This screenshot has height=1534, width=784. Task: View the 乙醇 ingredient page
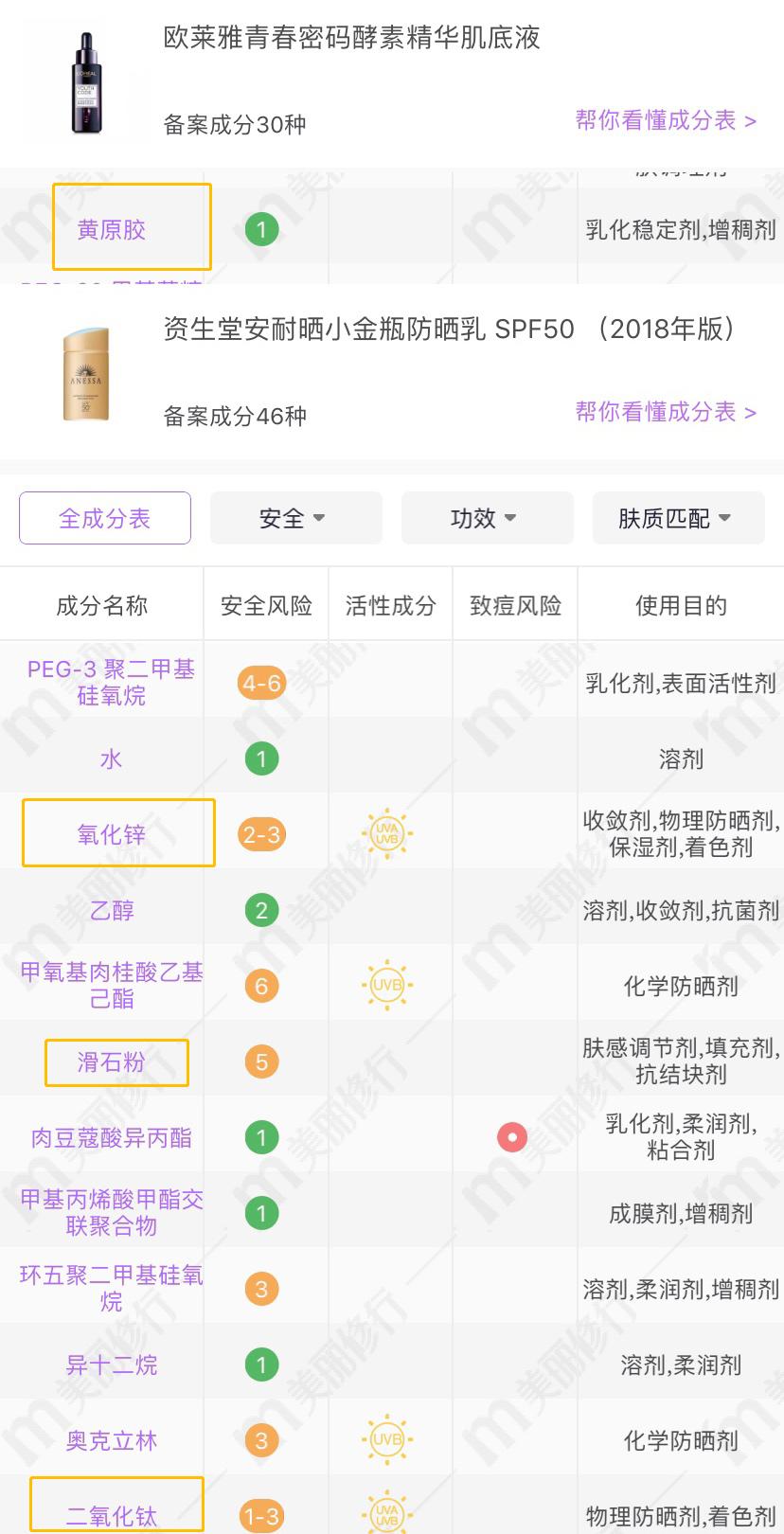112,910
